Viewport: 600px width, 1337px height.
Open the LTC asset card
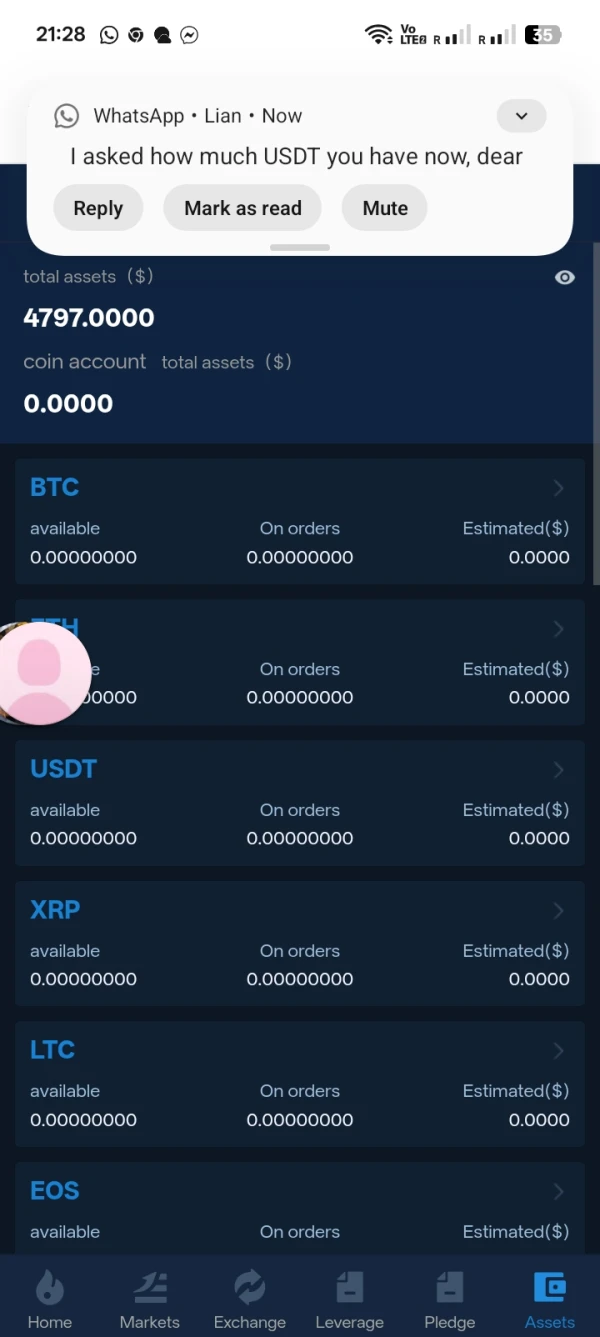(300, 1084)
